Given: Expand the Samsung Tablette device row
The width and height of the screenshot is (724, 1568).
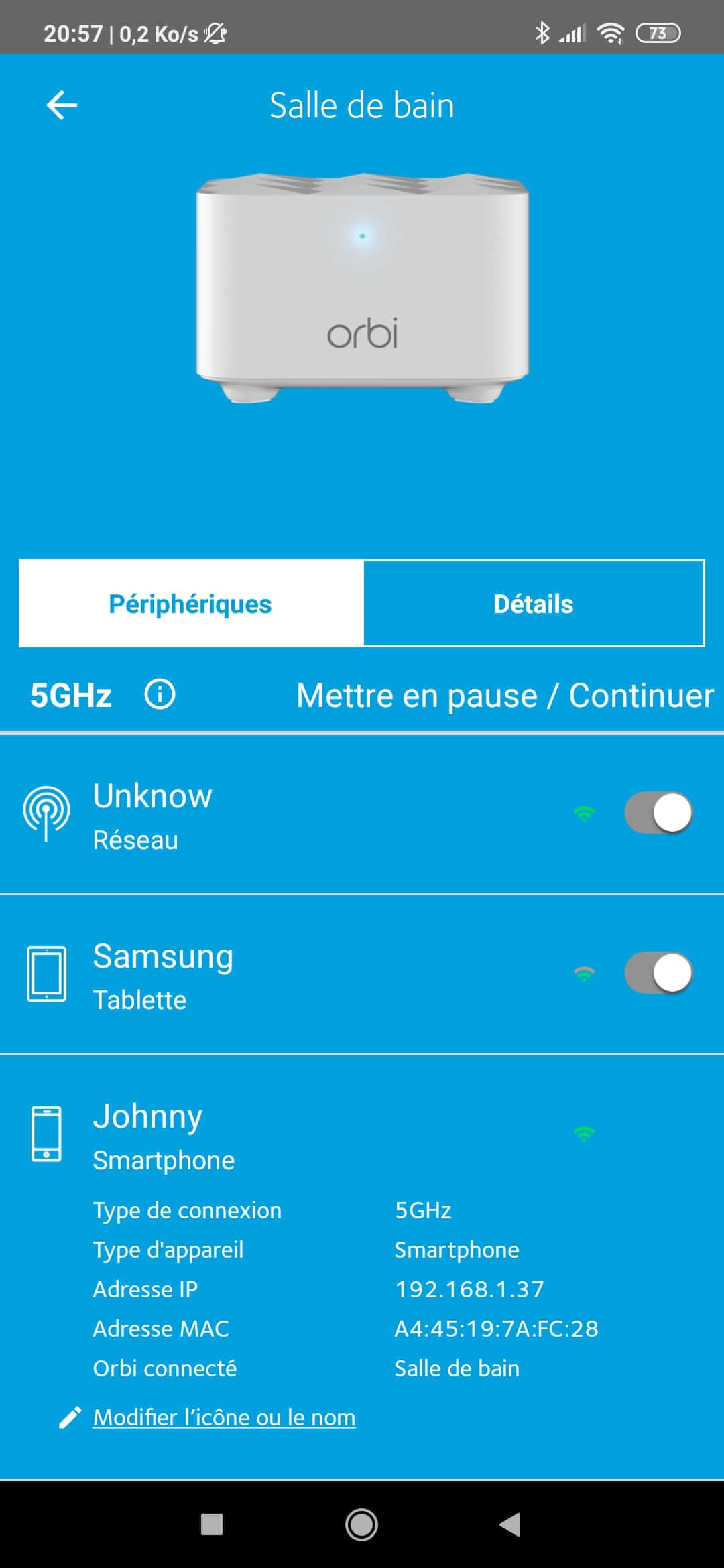Looking at the screenshot, I should point(268,975).
